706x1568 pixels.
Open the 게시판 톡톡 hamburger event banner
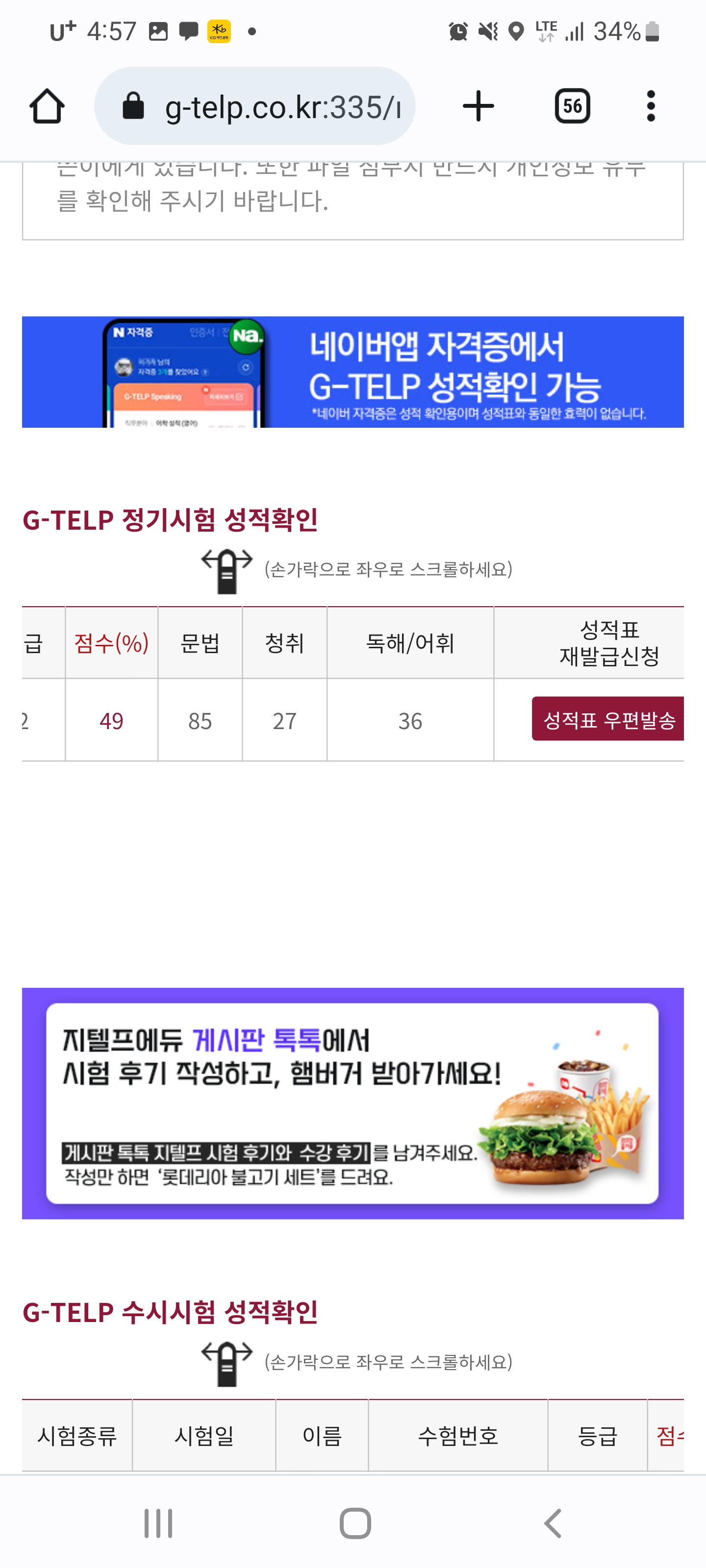tap(353, 1103)
